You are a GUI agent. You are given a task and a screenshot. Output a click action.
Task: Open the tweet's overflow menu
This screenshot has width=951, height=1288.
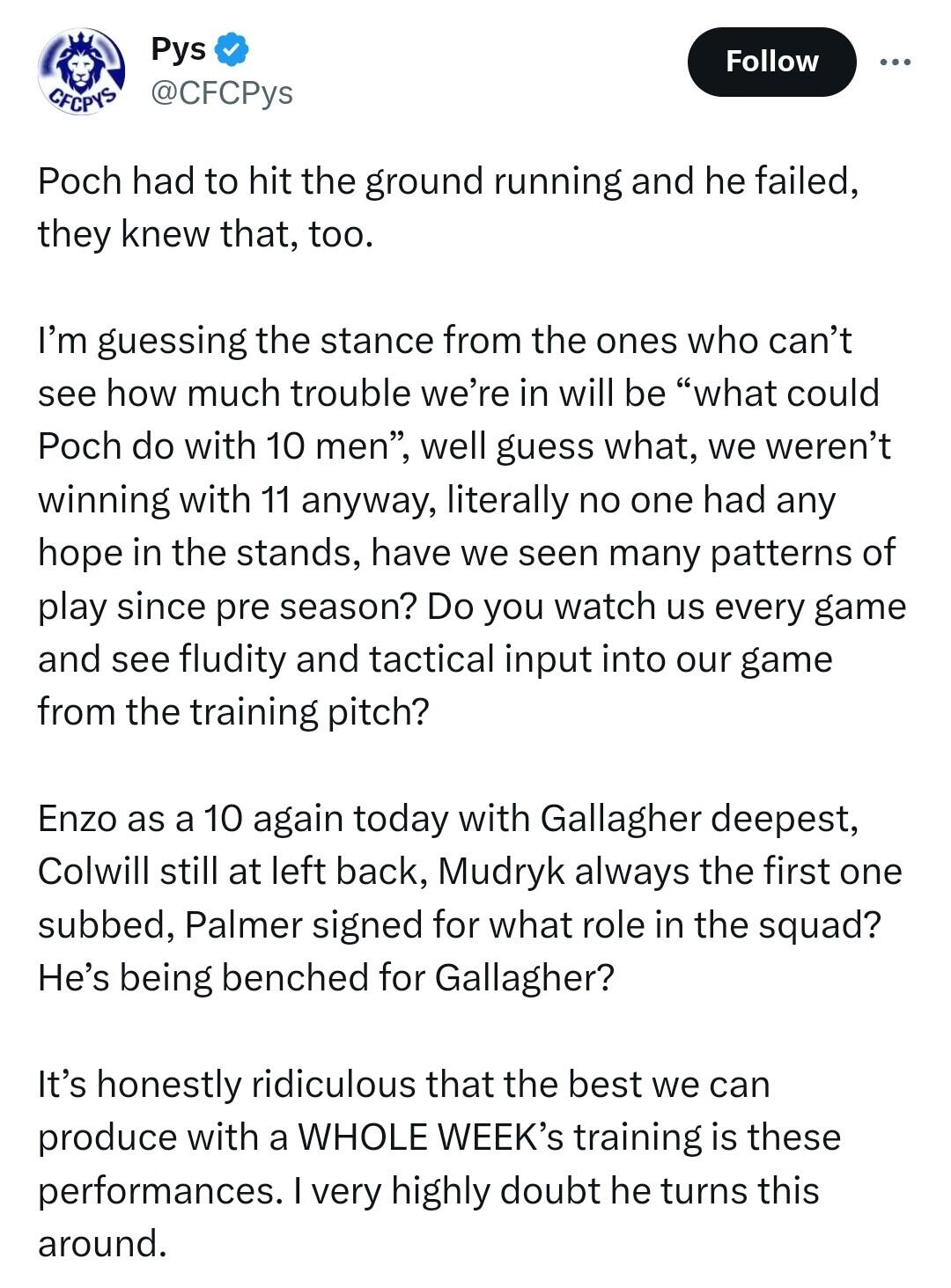[x=895, y=62]
